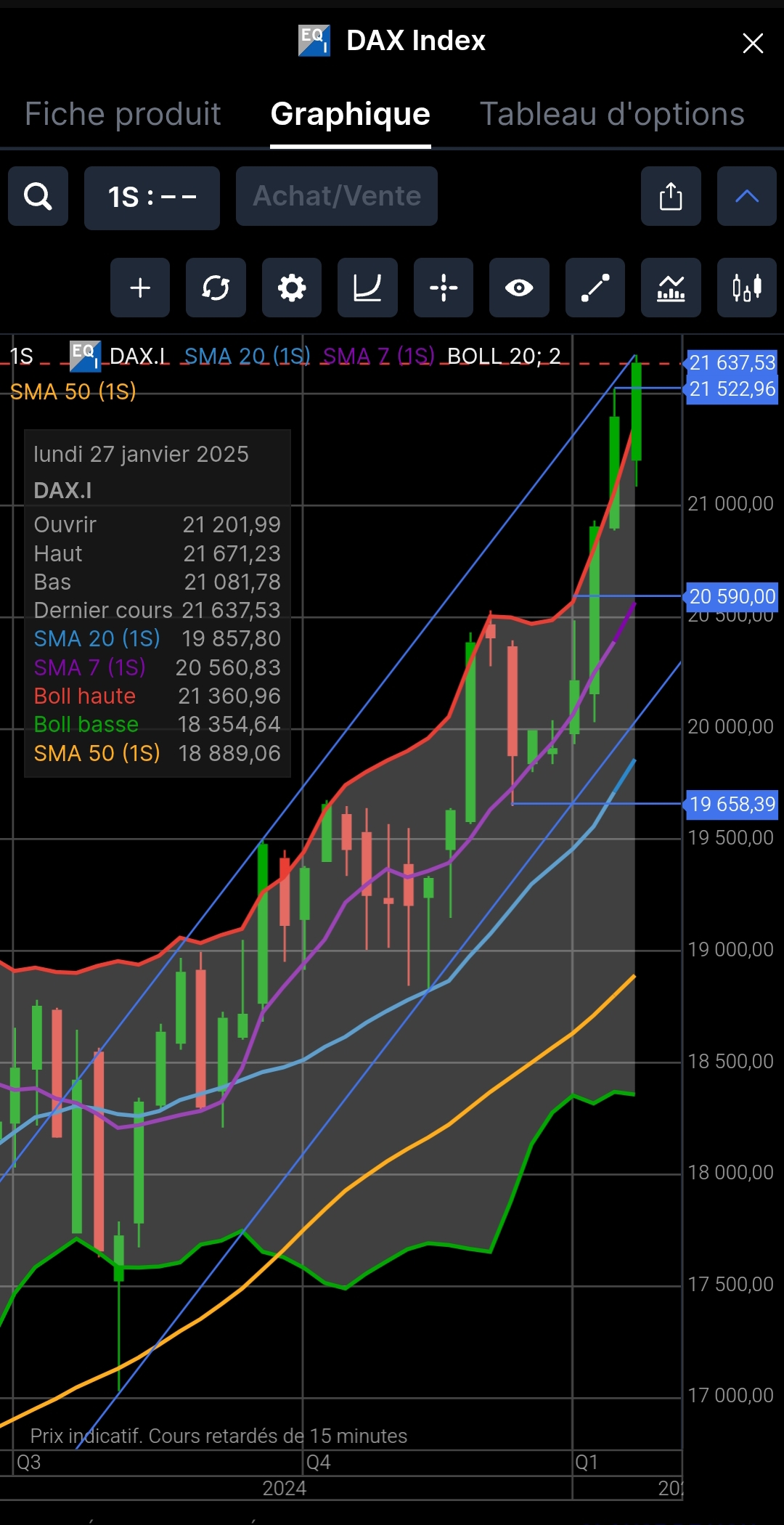Change the 1S timeframe selector
Viewport: 784px width, 1525px height.
(x=152, y=198)
